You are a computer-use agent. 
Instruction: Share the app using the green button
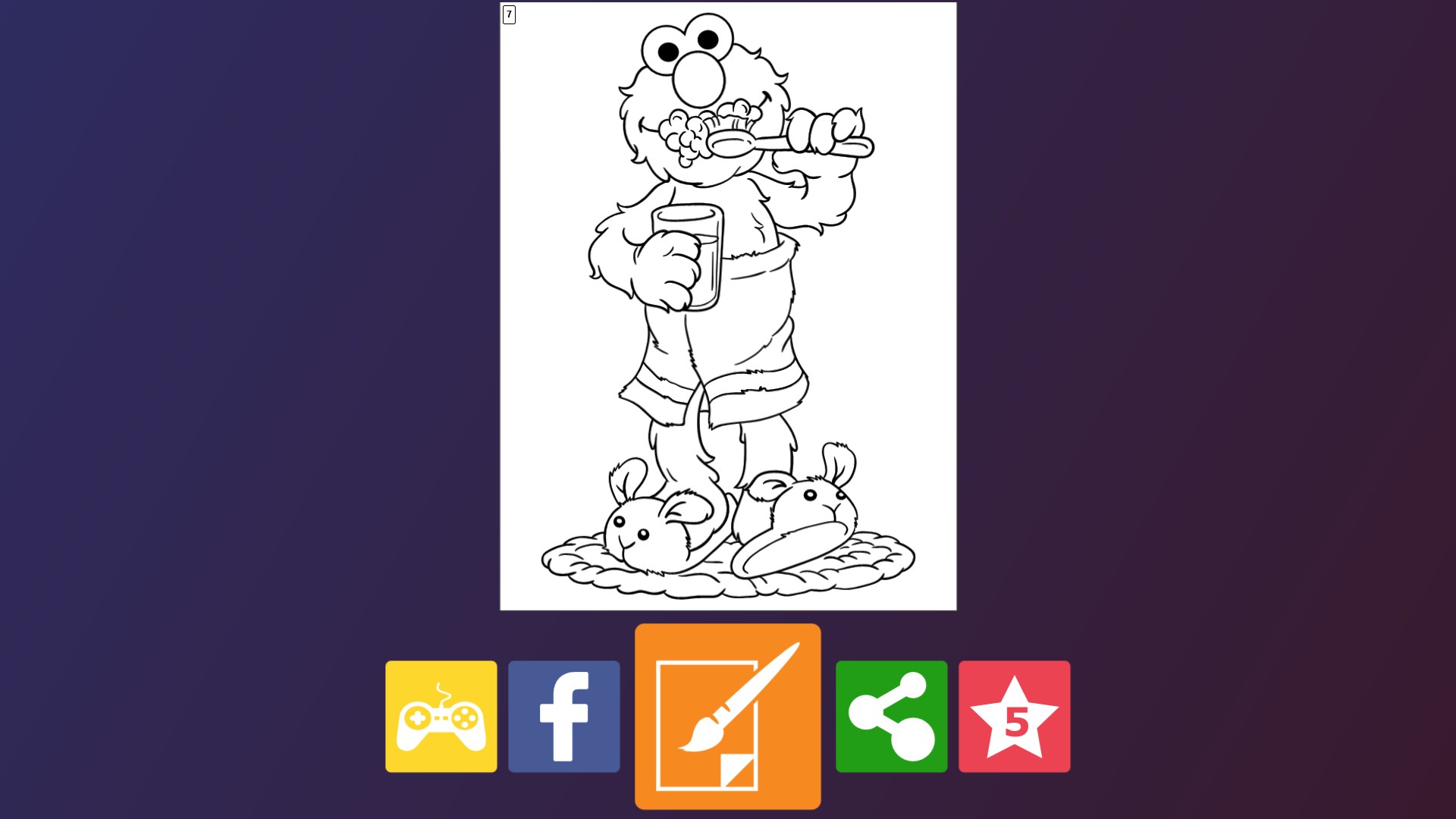click(891, 717)
